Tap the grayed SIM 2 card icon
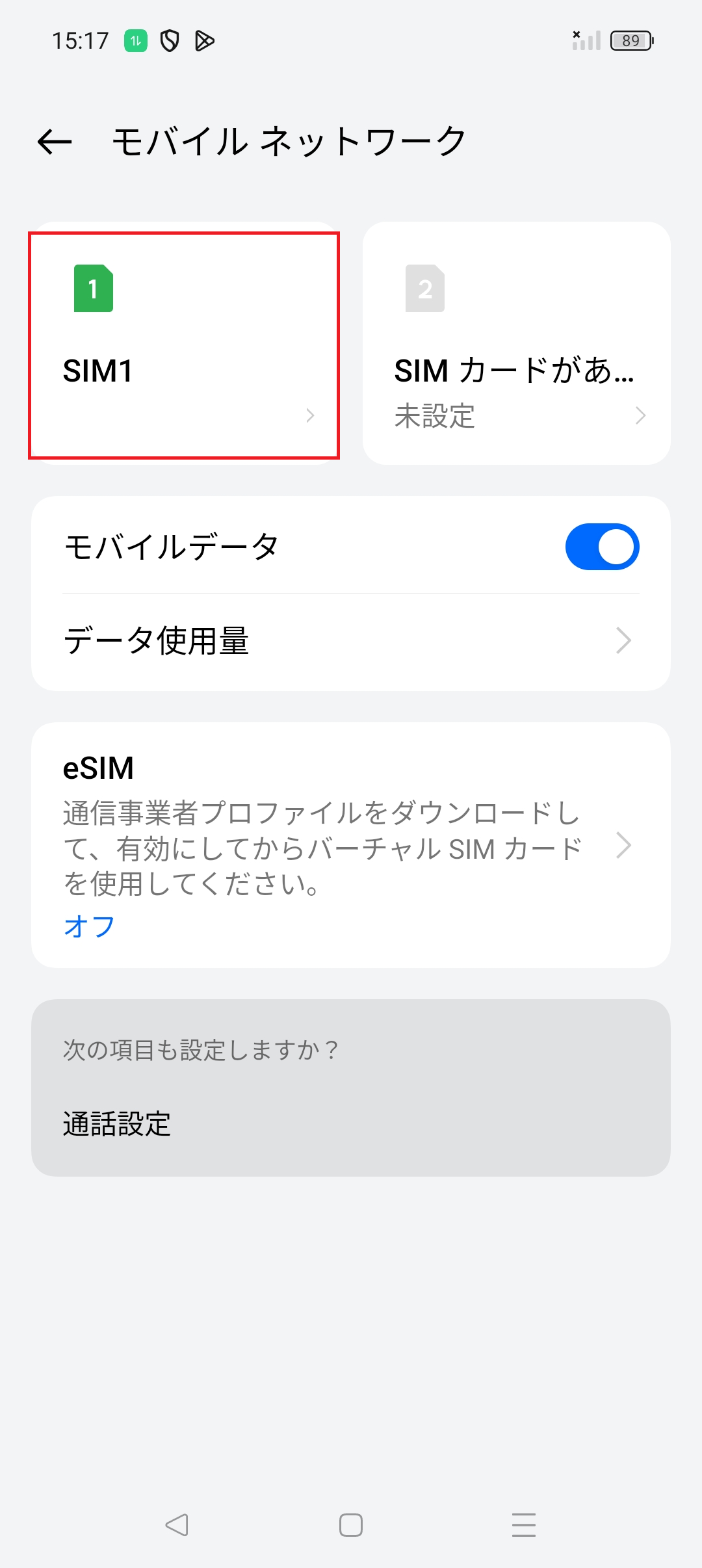This screenshot has height=1568, width=702. pyautogui.click(x=423, y=289)
